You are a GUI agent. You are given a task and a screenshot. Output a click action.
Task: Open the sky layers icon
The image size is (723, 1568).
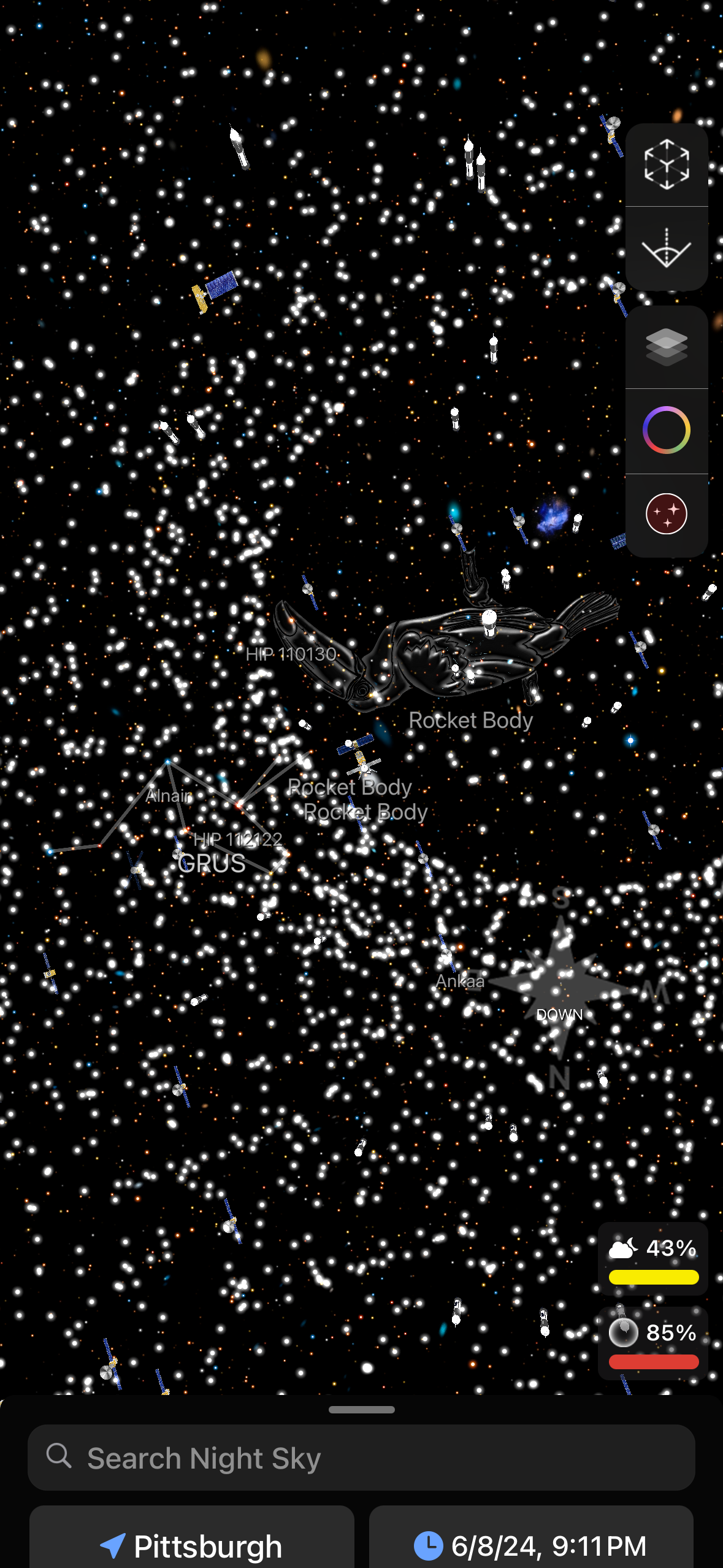[x=666, y=347]
